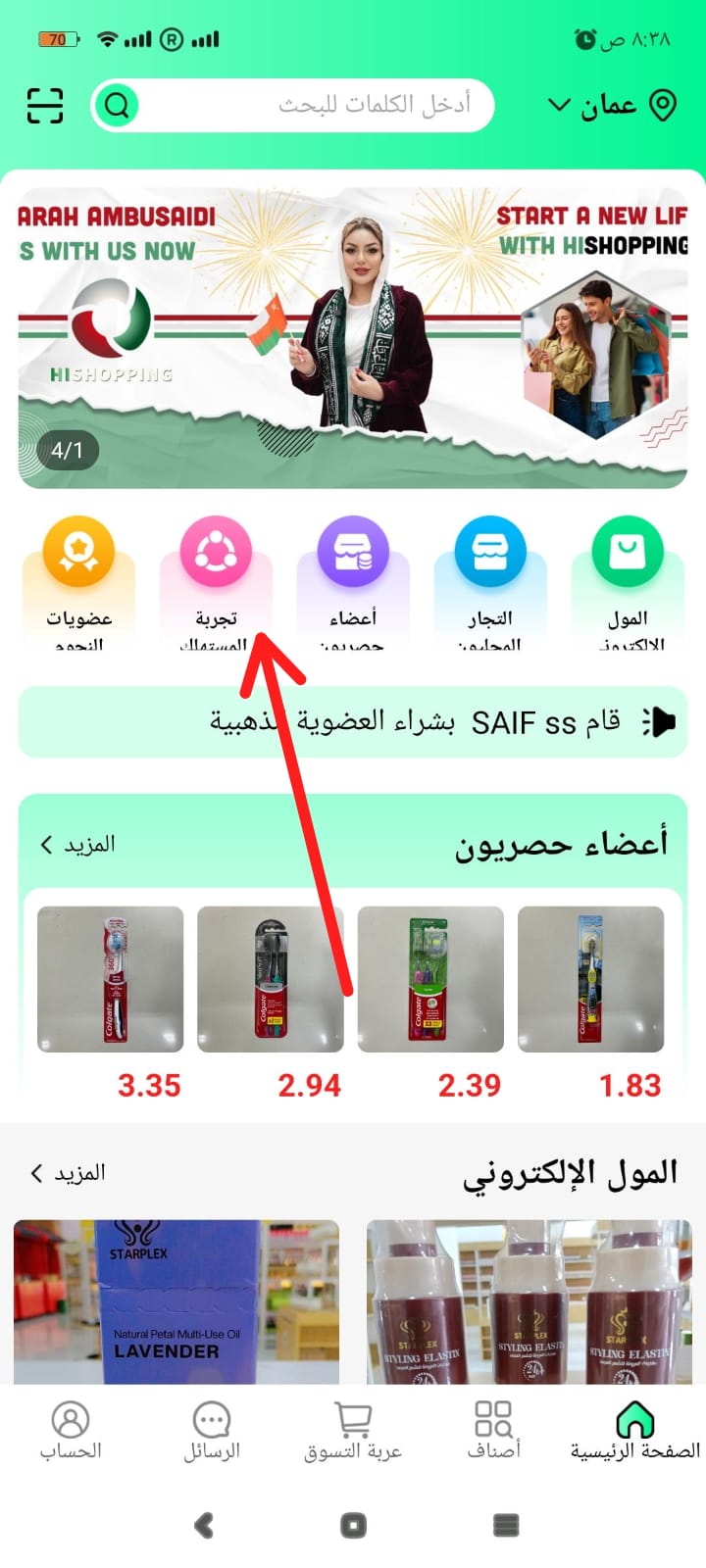706x1568 pixels.
Task: Switch to the الرسائل messages tab
Action: tap(212, 1429)
